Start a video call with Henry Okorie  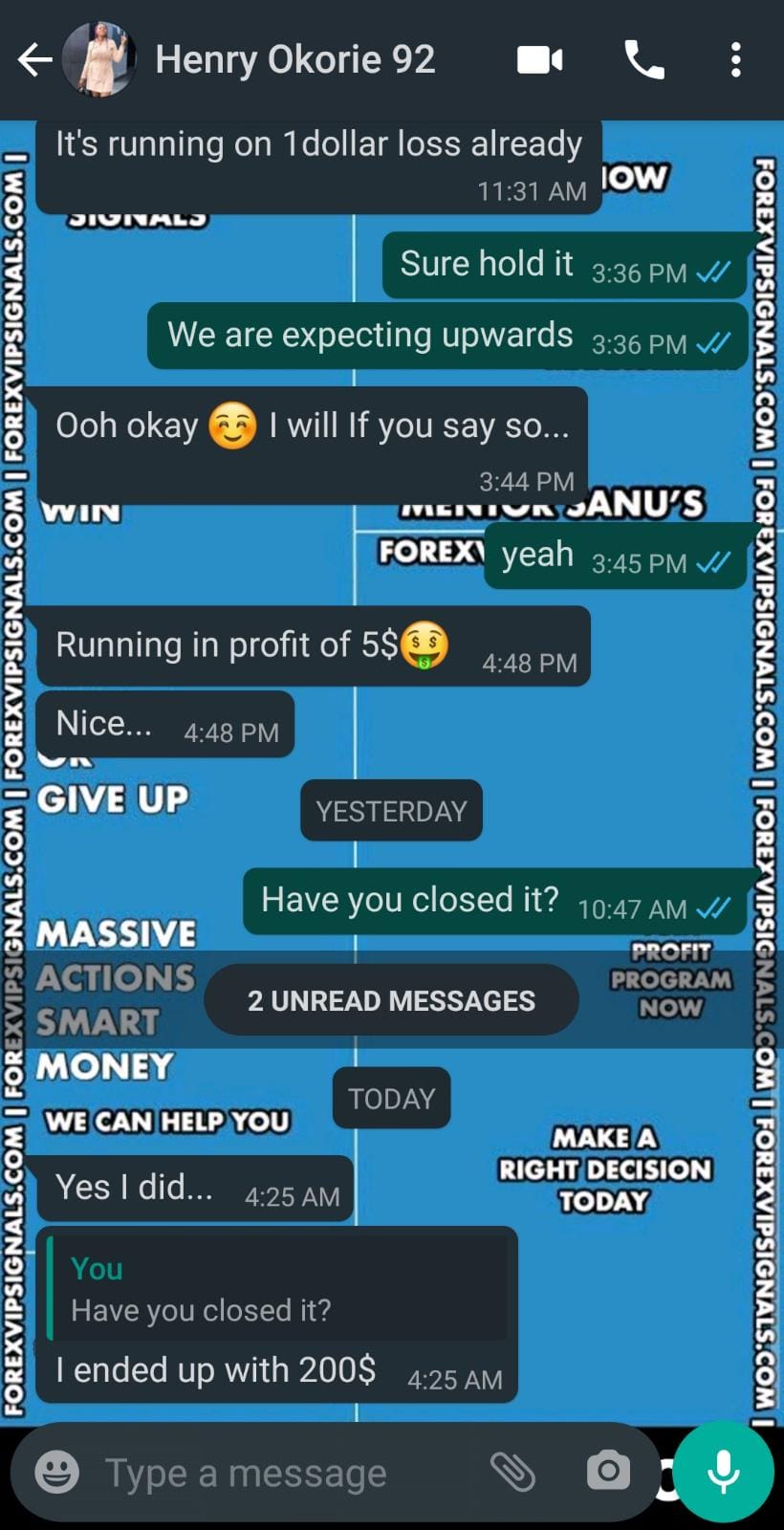pyautogui.click(x=540, y=60)
